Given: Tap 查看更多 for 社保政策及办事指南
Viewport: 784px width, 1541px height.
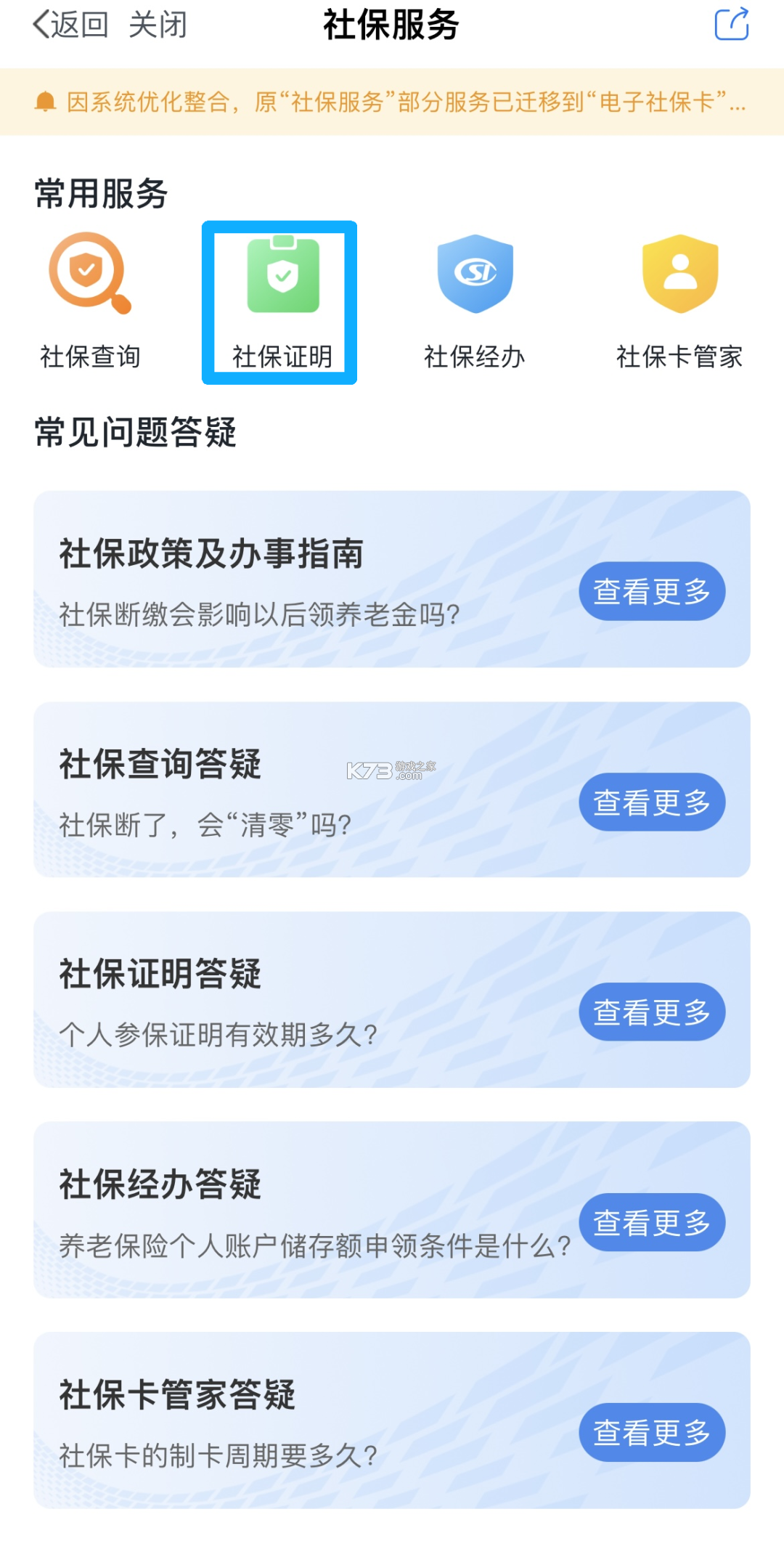Looking at the screenshot, I should point(651,591).
